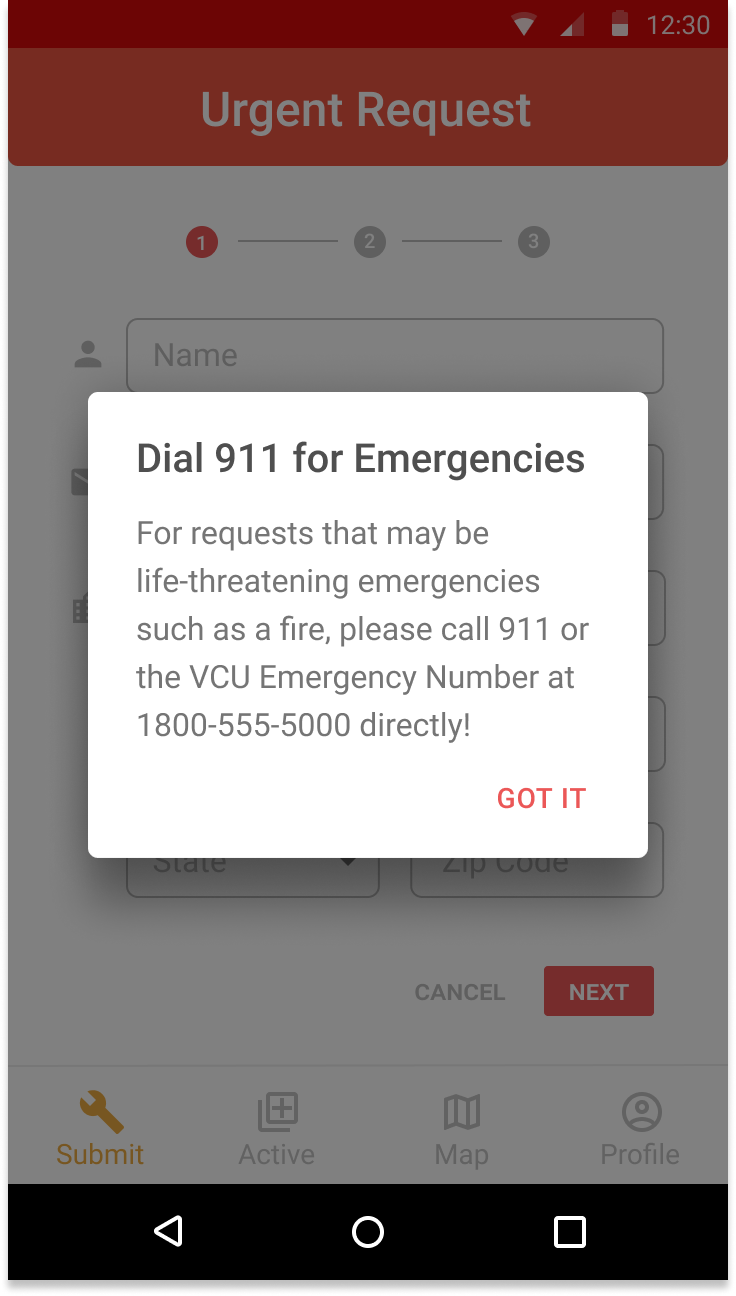Tap the system back button

coord(168,1231)
